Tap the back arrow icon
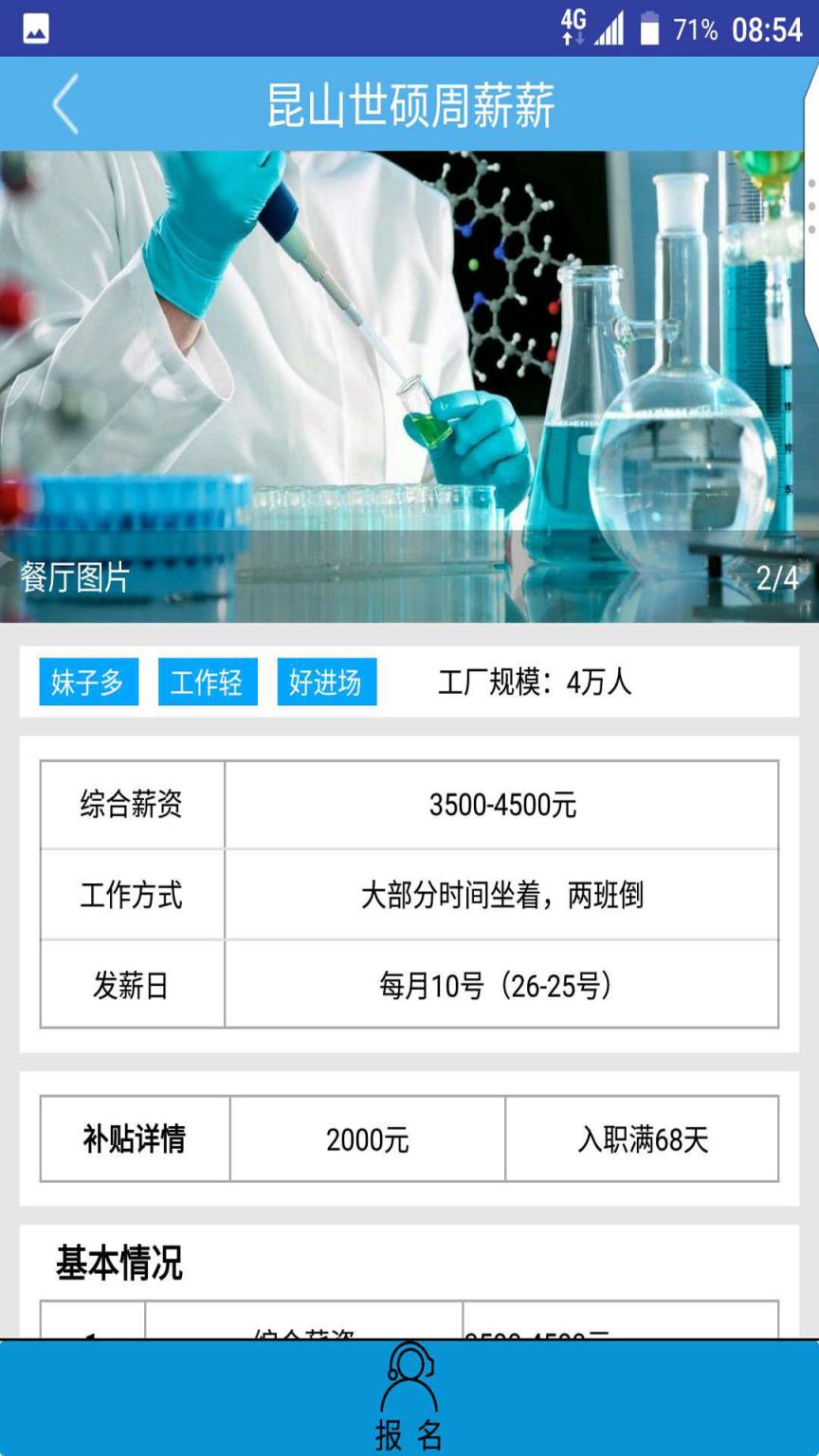819x1456 pixels. [64, 104]
